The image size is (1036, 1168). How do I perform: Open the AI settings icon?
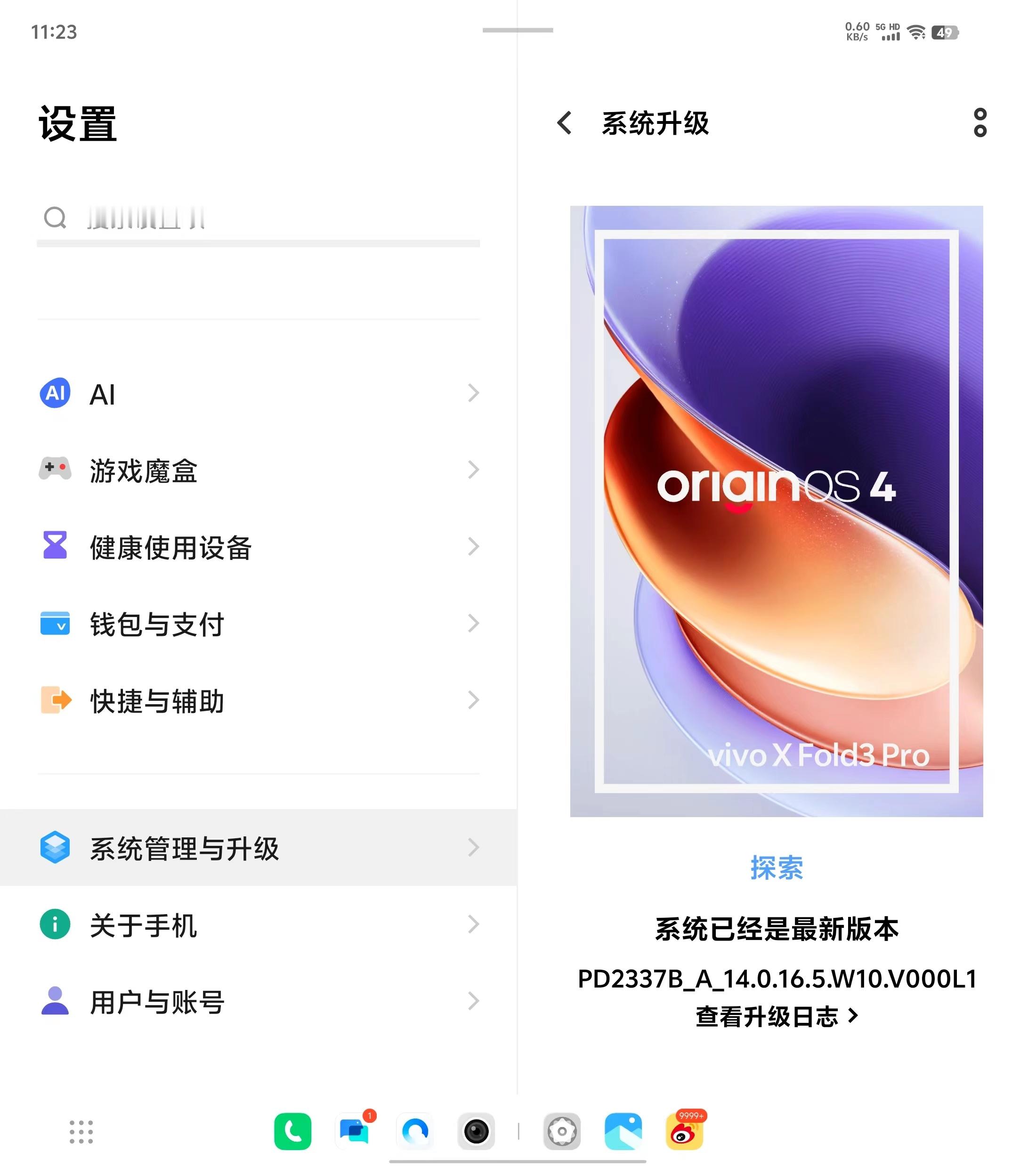54,393
